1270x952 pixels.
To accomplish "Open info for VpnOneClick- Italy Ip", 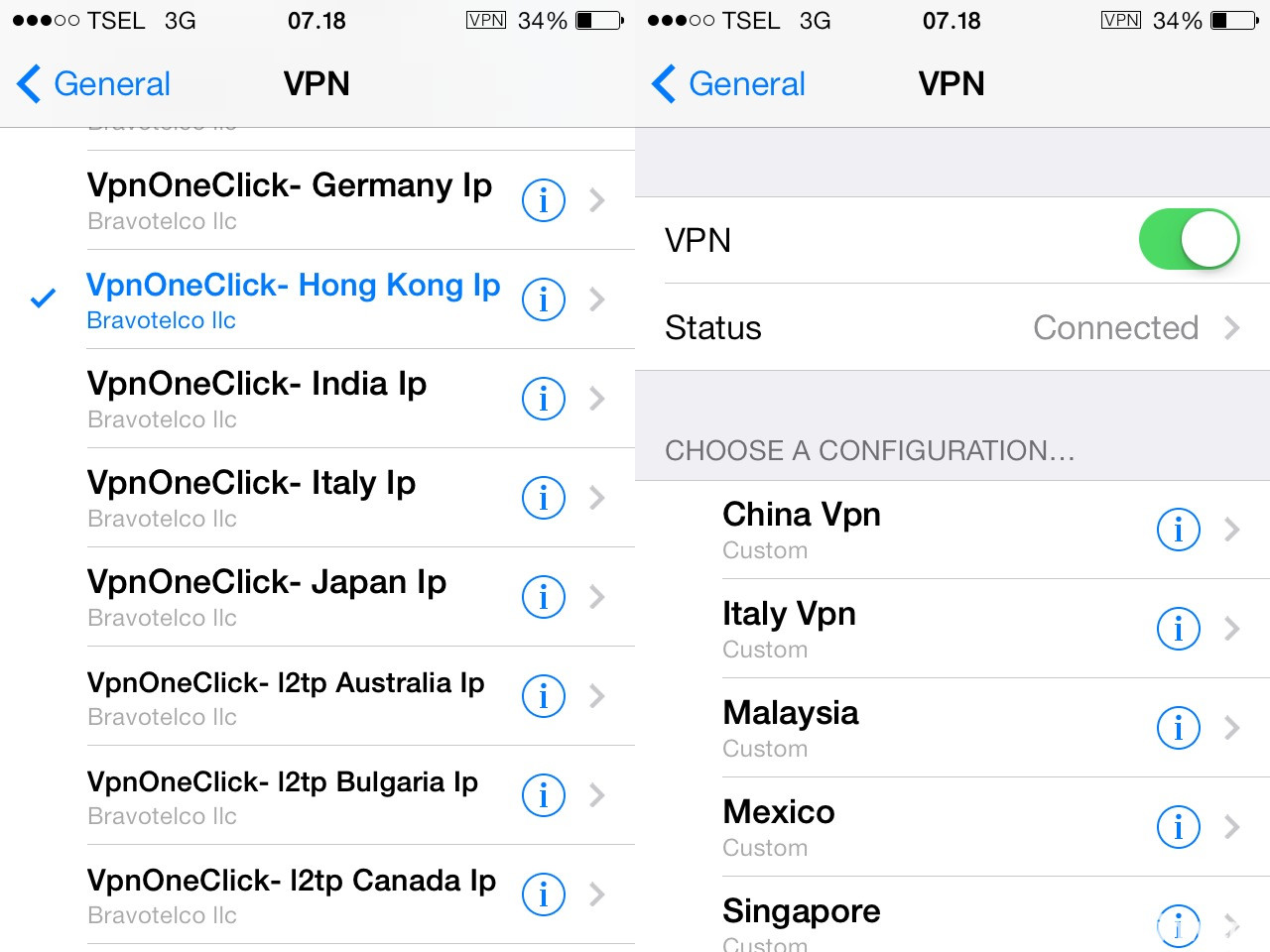I will (x=543, y=498).
